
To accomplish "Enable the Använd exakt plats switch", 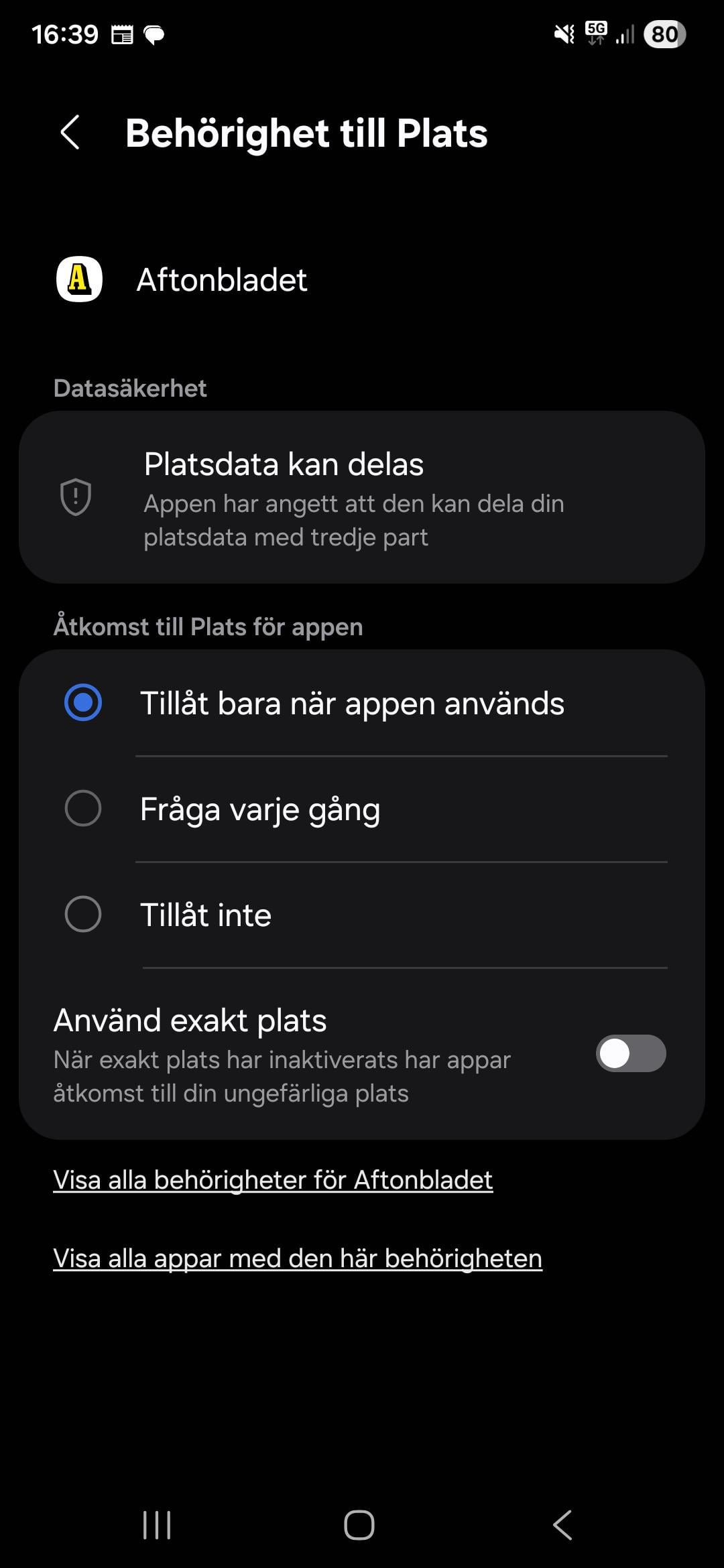I will 630,1053.
